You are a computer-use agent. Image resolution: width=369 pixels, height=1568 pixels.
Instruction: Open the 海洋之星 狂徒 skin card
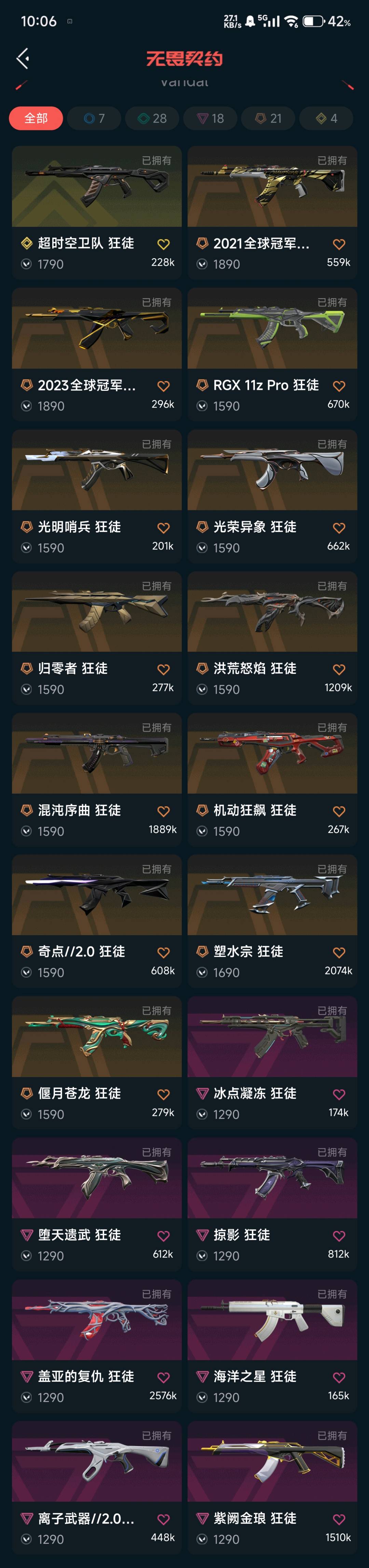(272, 1346)
